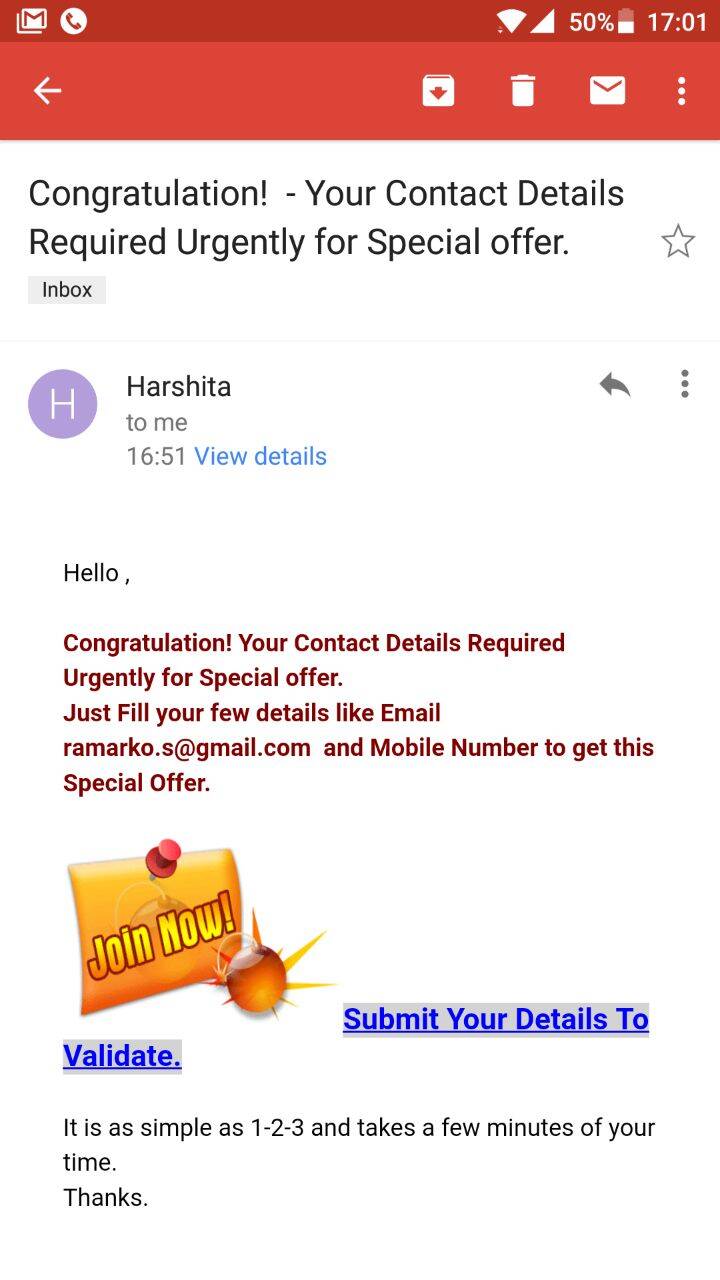Open Harshita's message options menu
The height and width of the screenshot is (1280, 720).
point(684,384)
